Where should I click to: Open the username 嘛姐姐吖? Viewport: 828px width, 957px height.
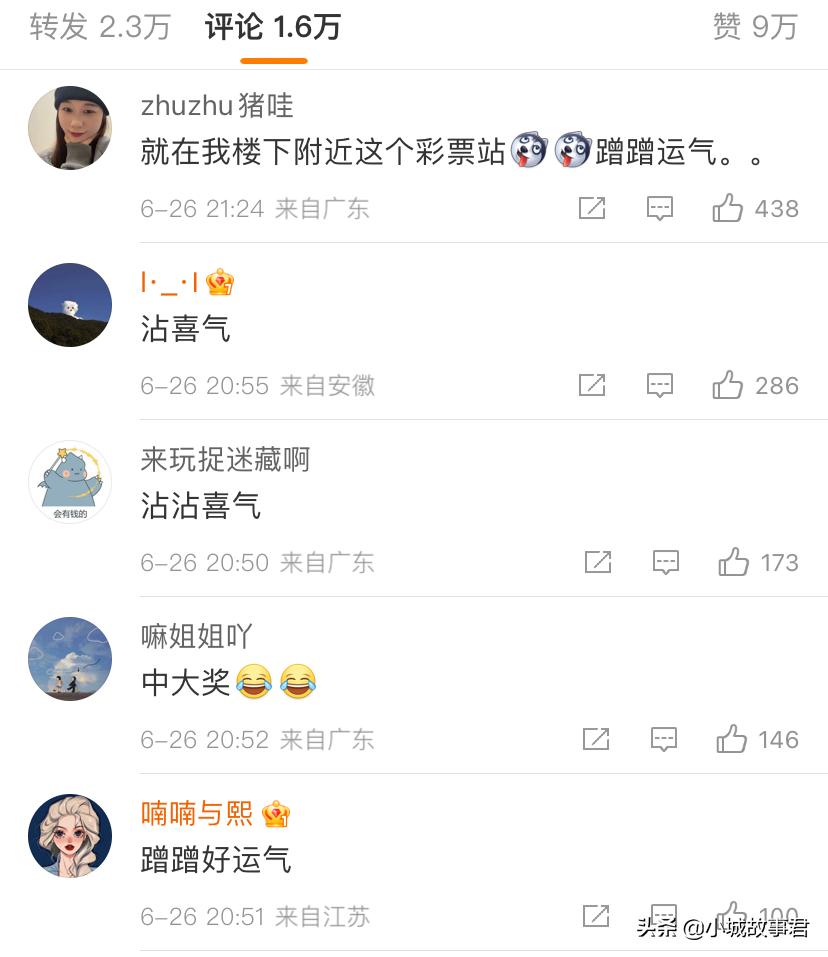[x=194, y=637]
